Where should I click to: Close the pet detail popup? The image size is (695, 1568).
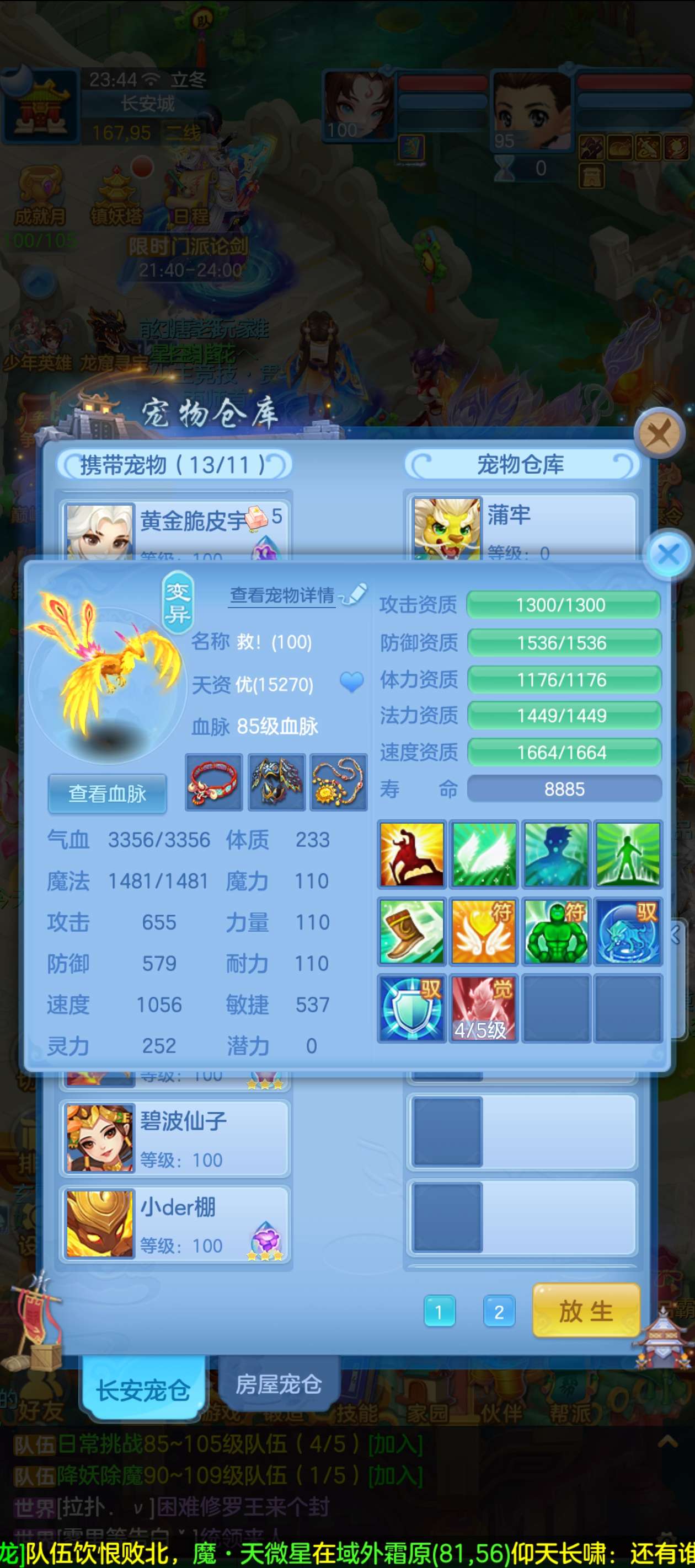coord(669,555)
